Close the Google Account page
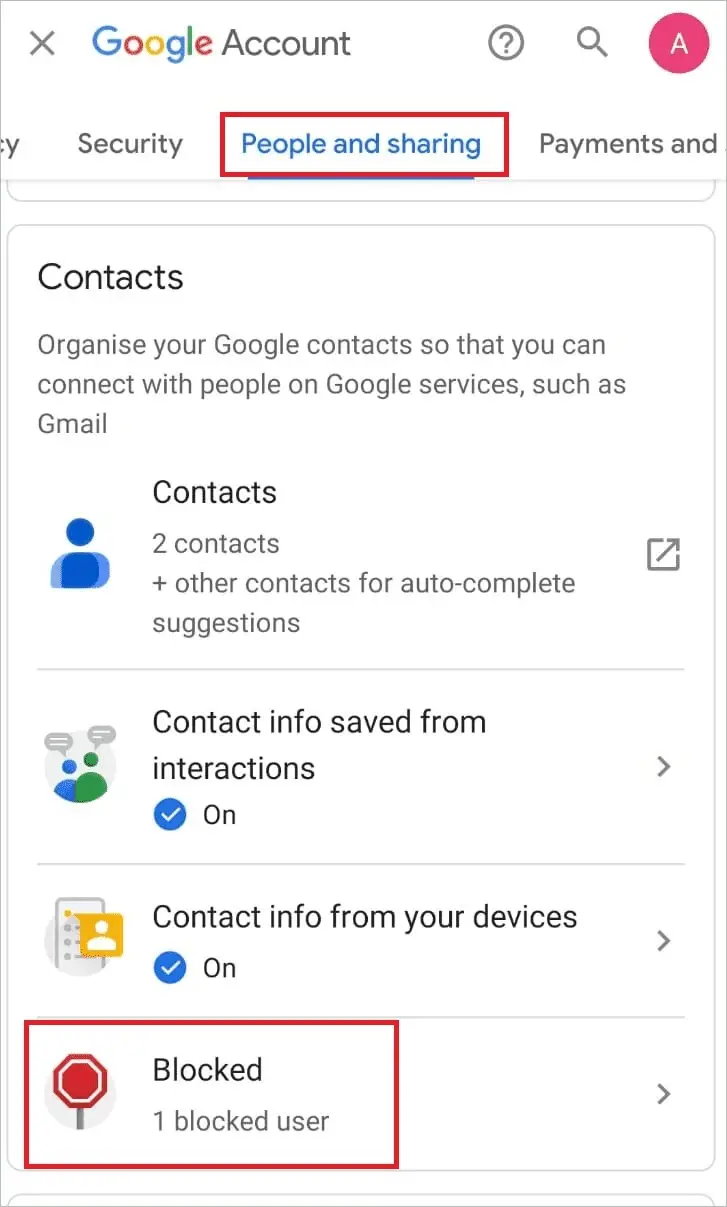The image size is (727, 1207). [x=42, y=43]
